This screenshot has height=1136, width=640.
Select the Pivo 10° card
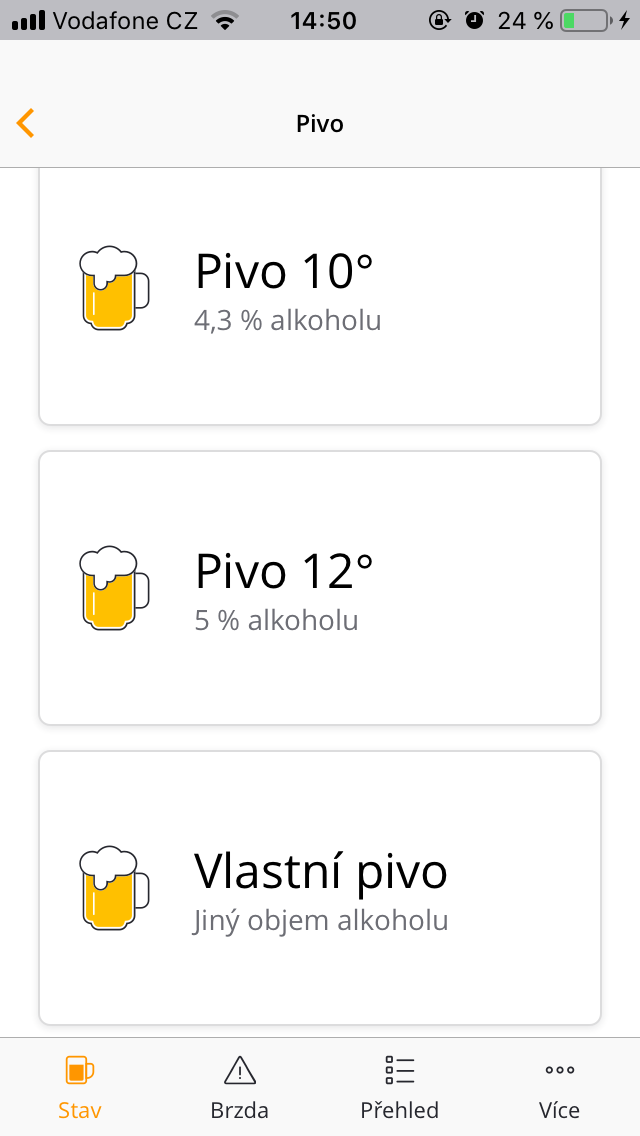pos(320,295)
